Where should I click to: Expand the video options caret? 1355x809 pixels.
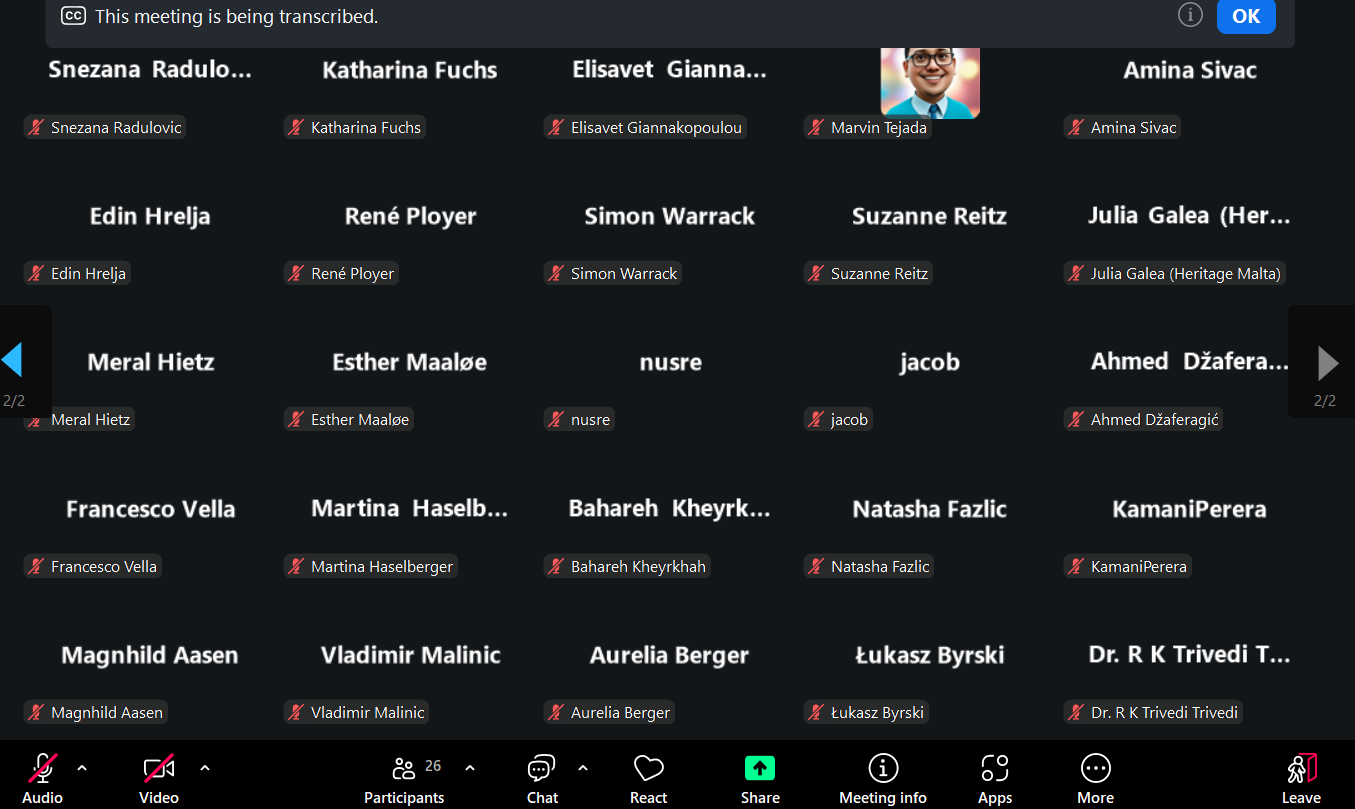pos(205,768)
